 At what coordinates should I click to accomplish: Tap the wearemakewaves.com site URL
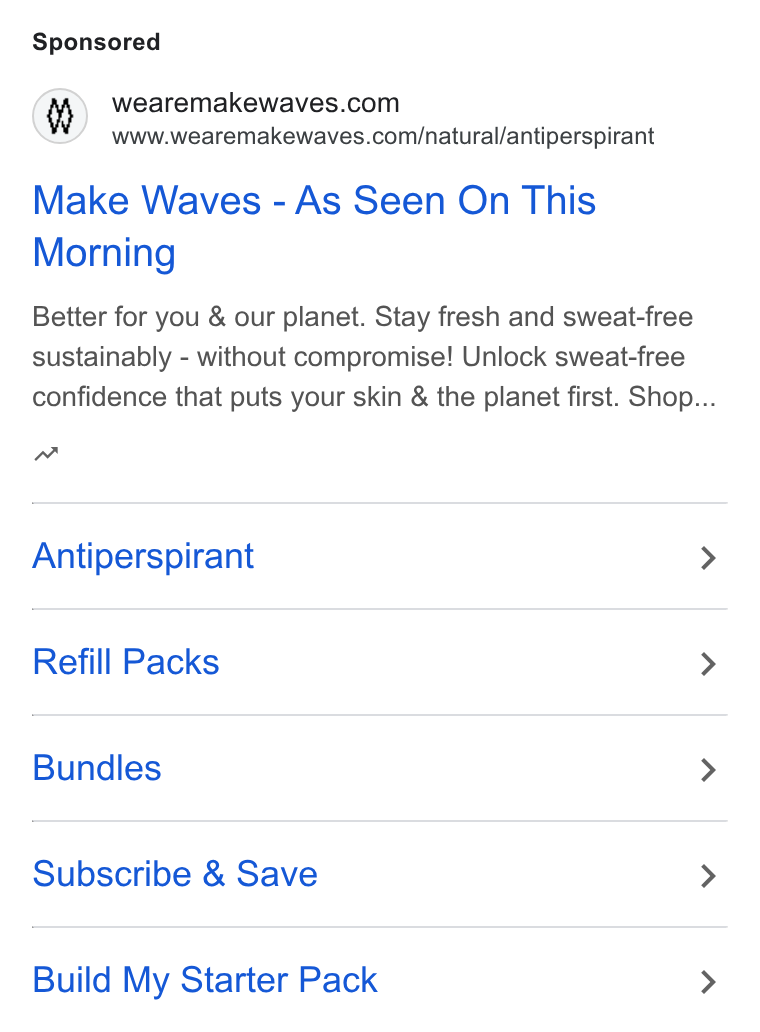pyautogui.click(x=383, y=136)
